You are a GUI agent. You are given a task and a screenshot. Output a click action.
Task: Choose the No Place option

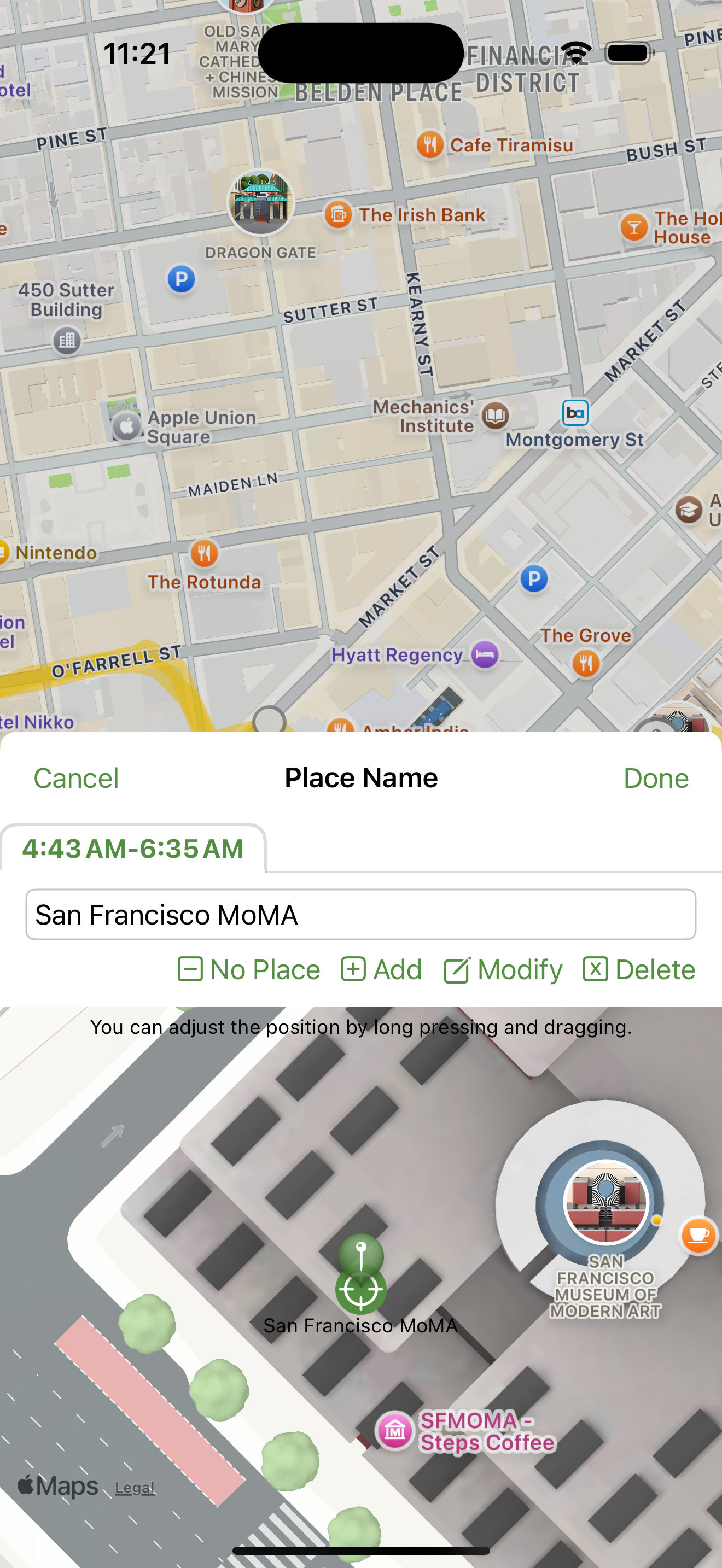coord(248,969)
